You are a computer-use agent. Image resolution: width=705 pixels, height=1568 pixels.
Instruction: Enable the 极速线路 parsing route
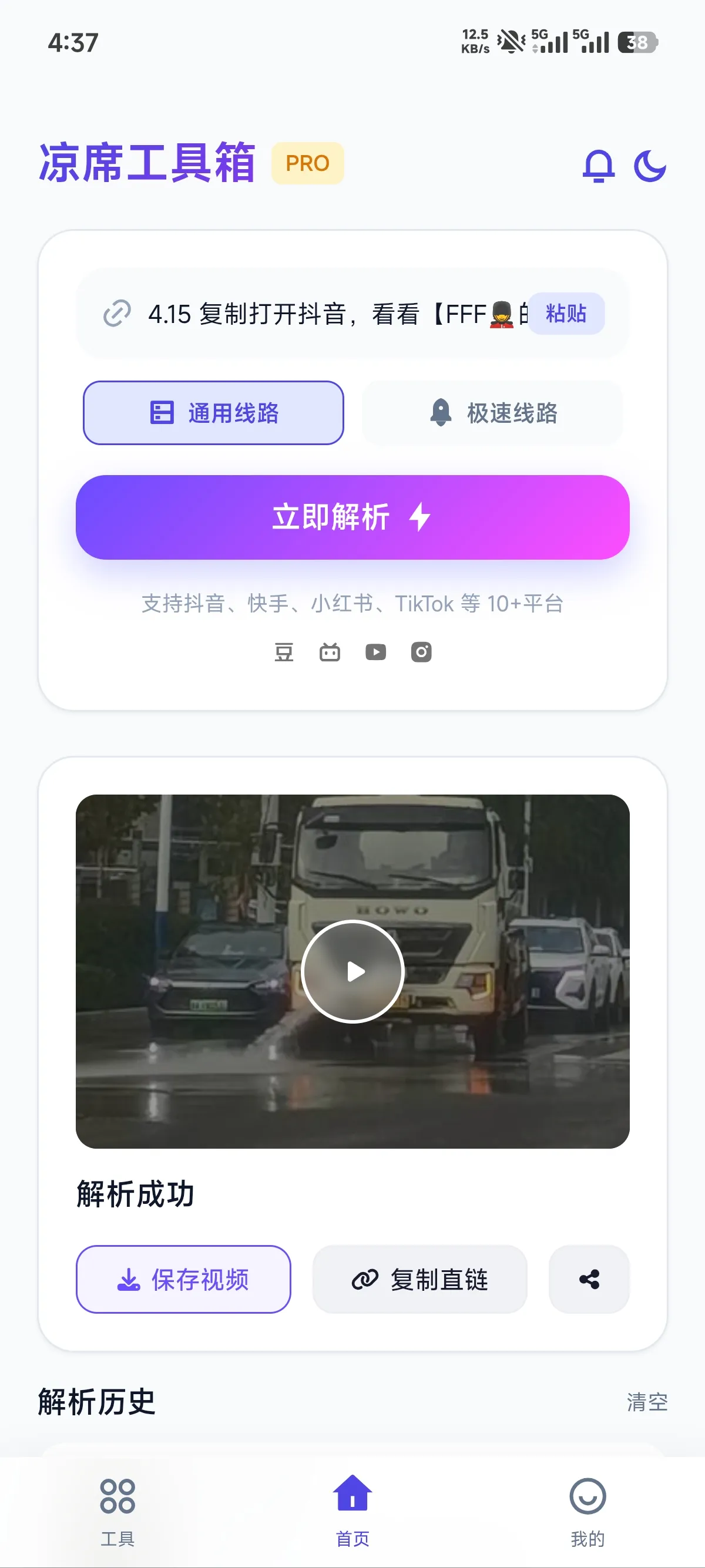[x=491, y=412]
